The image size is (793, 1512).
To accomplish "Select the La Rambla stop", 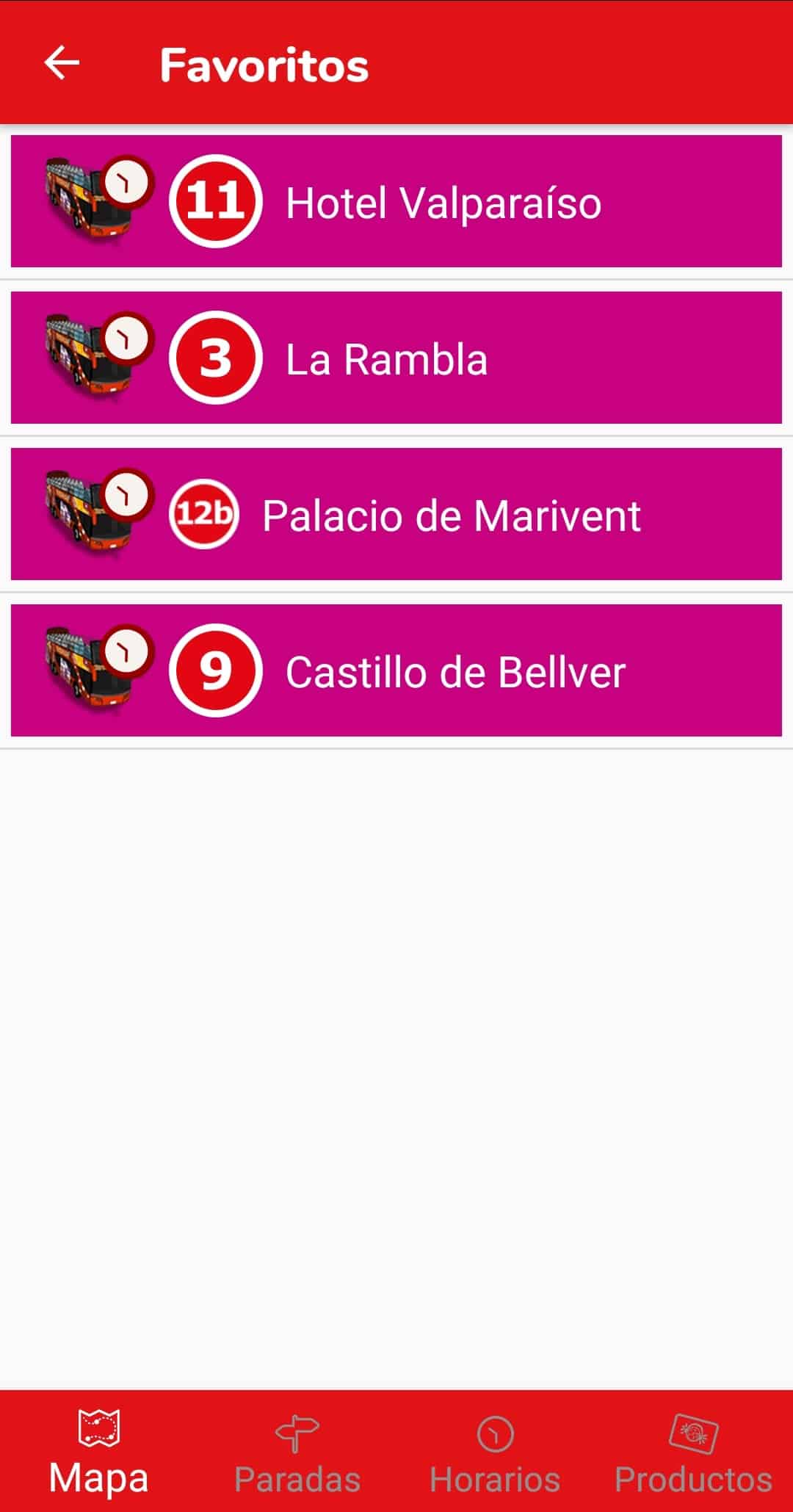I will point(396,358).
